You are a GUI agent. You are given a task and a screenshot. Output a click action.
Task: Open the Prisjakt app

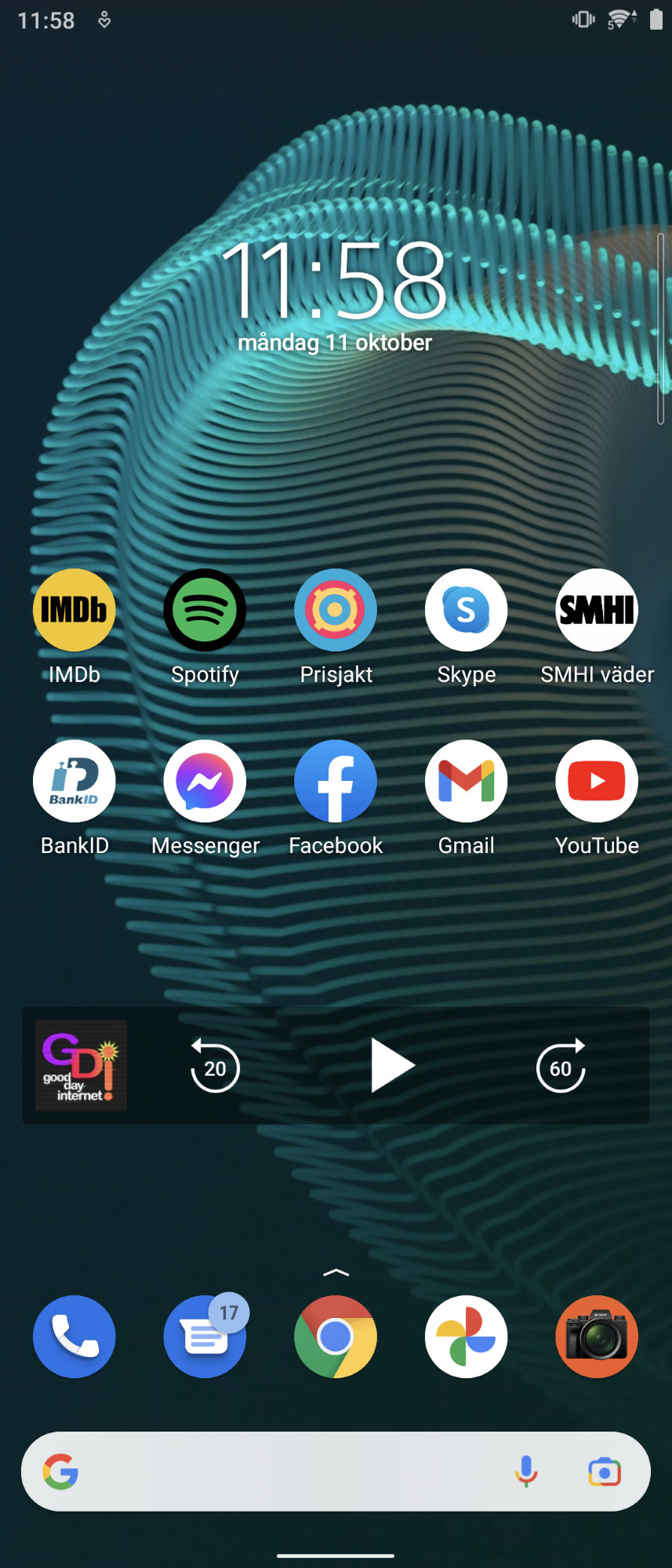336,610
